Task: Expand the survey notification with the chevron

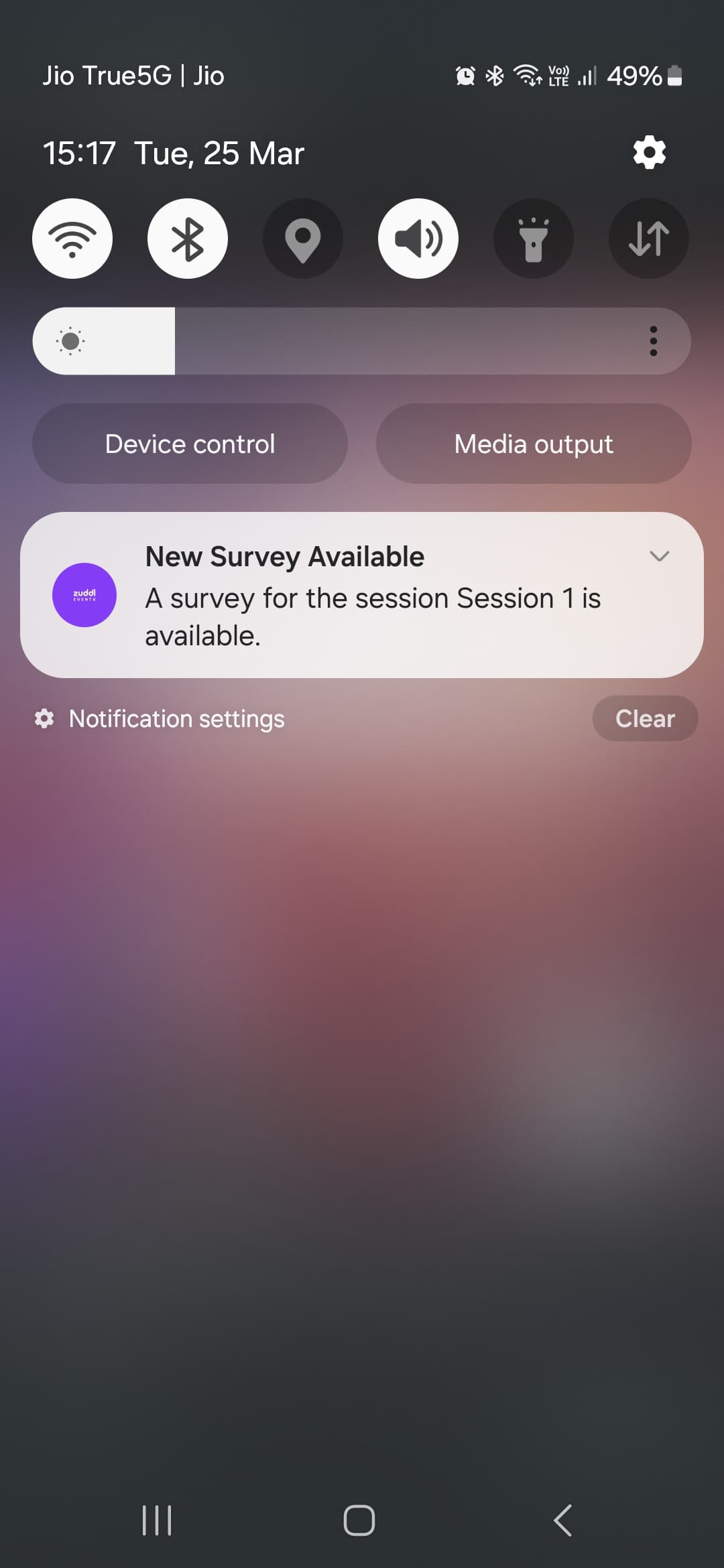Action: (660, 556)
